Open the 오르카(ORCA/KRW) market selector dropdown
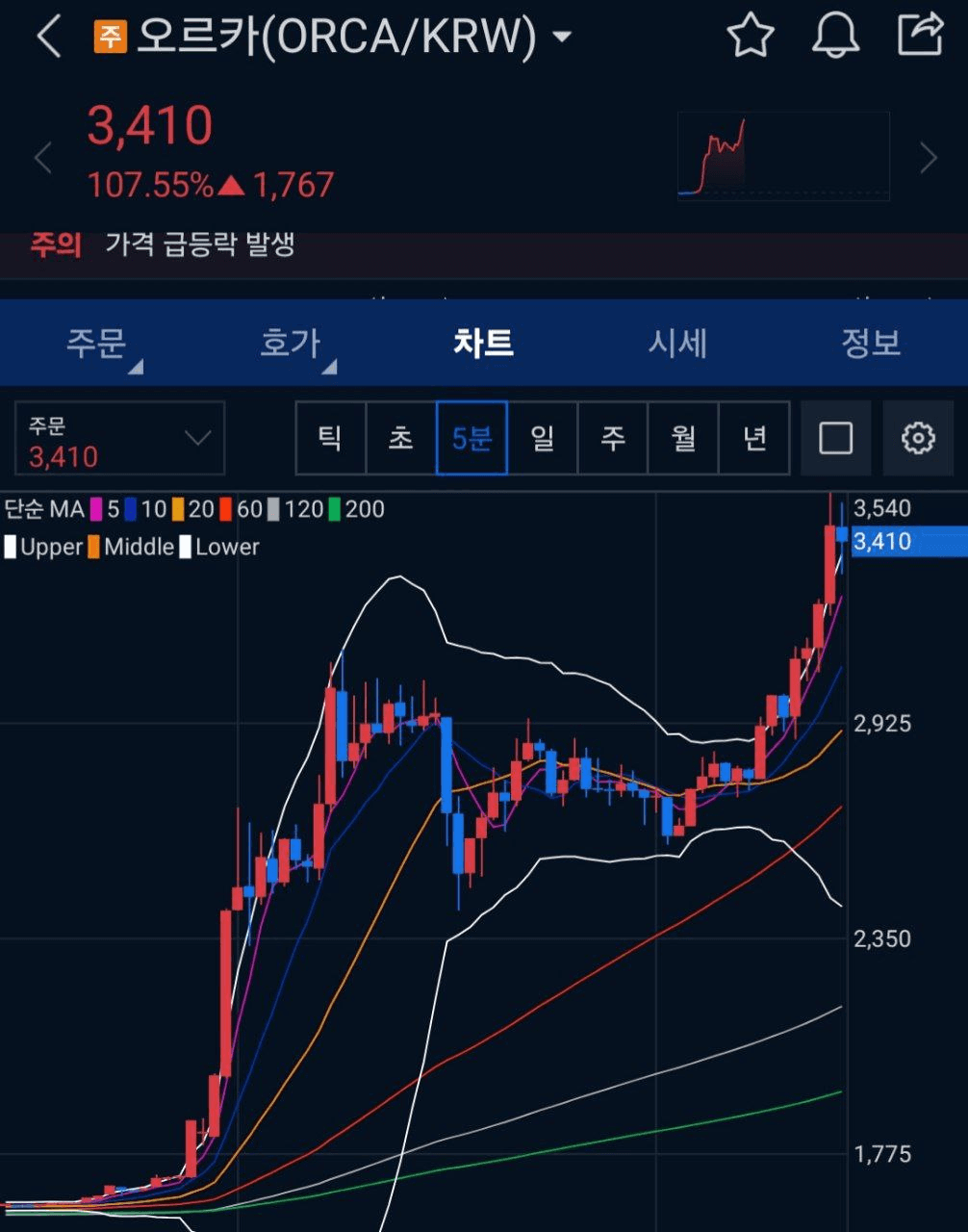 (x=562, y=38)
